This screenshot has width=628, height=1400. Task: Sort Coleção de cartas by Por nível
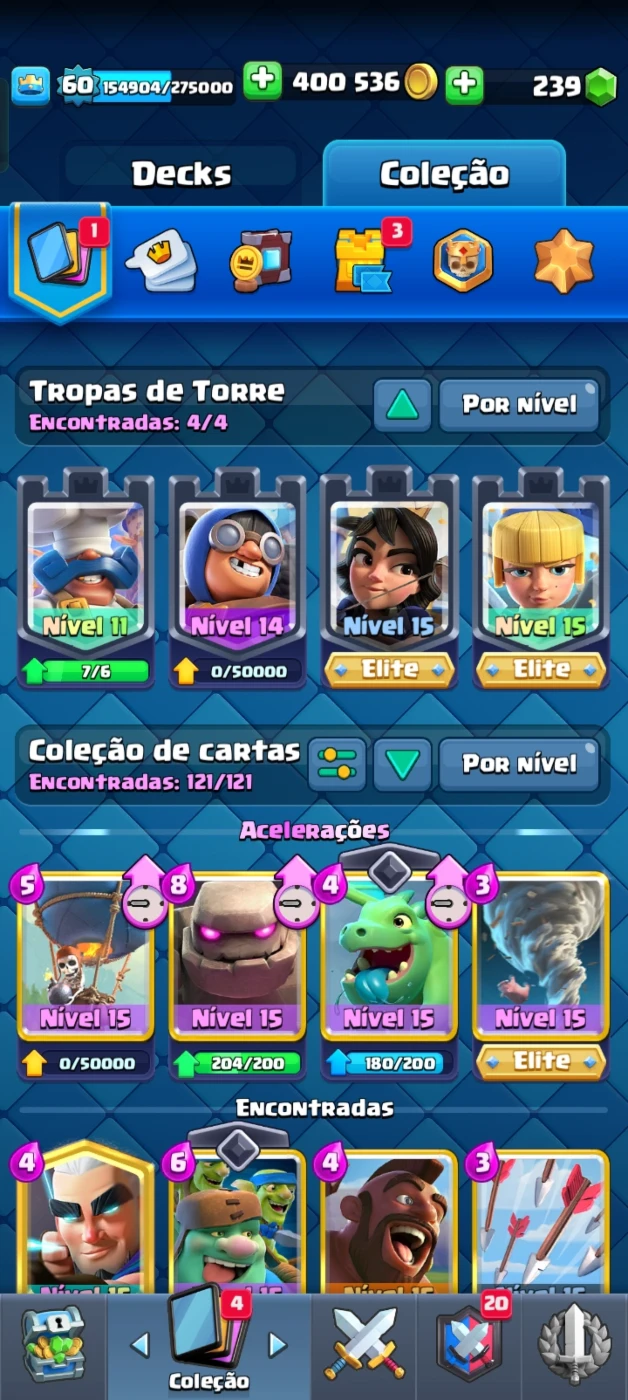[x=519, y=764]
